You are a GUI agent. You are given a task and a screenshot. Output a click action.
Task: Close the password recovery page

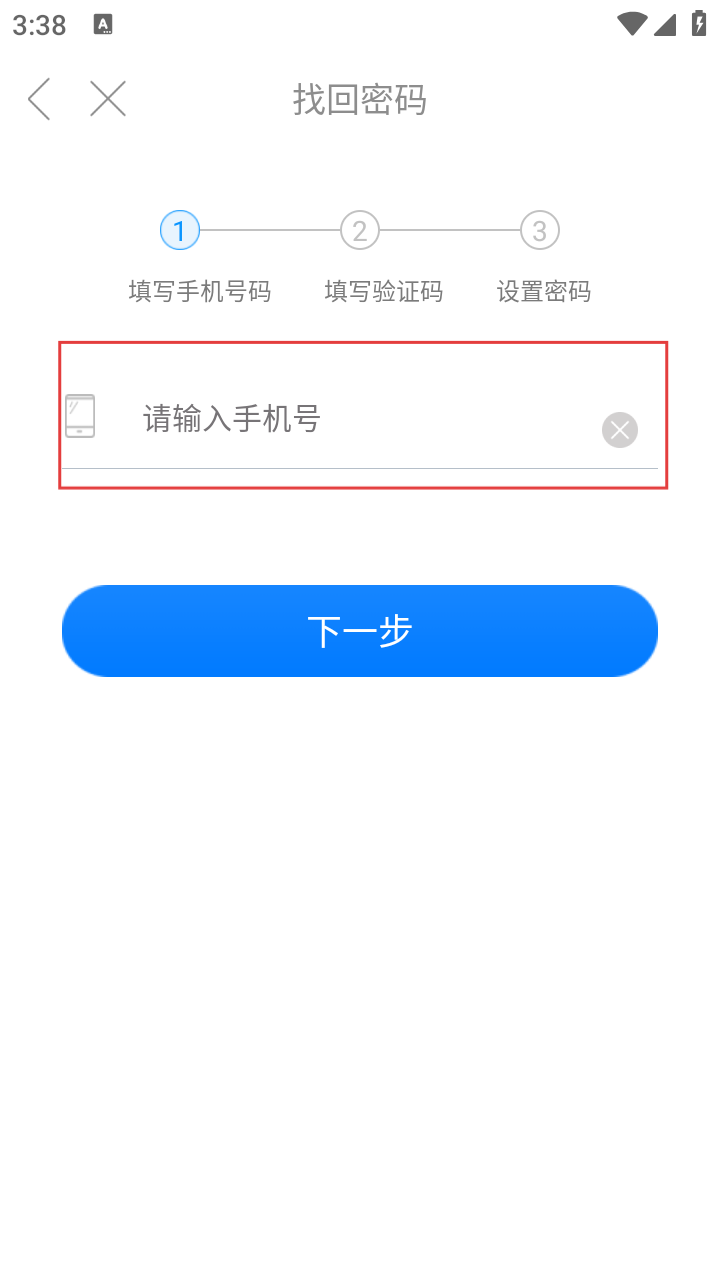pos(108,99)
